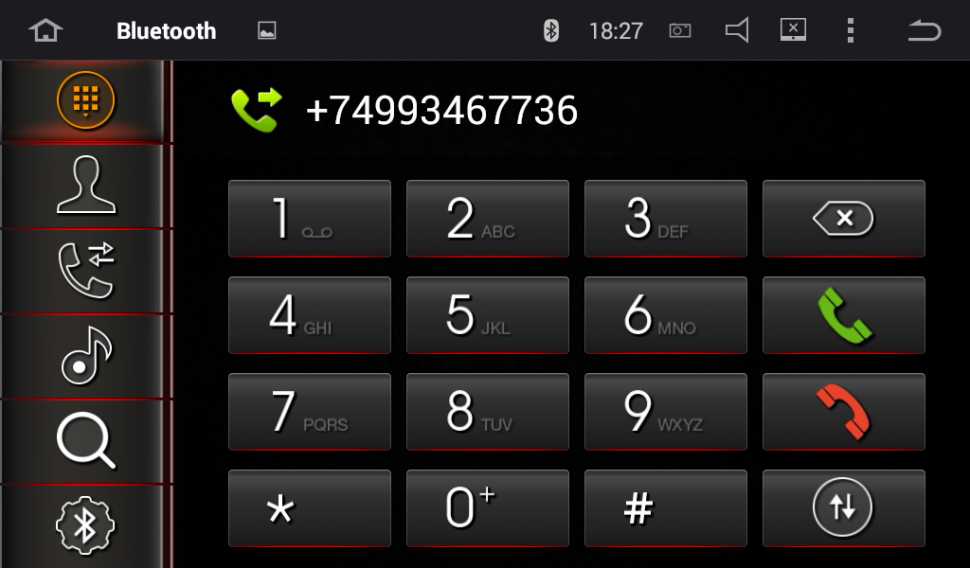The image size is (970, 568).
Task: Go to the home screen
Action: pos(45,30)
